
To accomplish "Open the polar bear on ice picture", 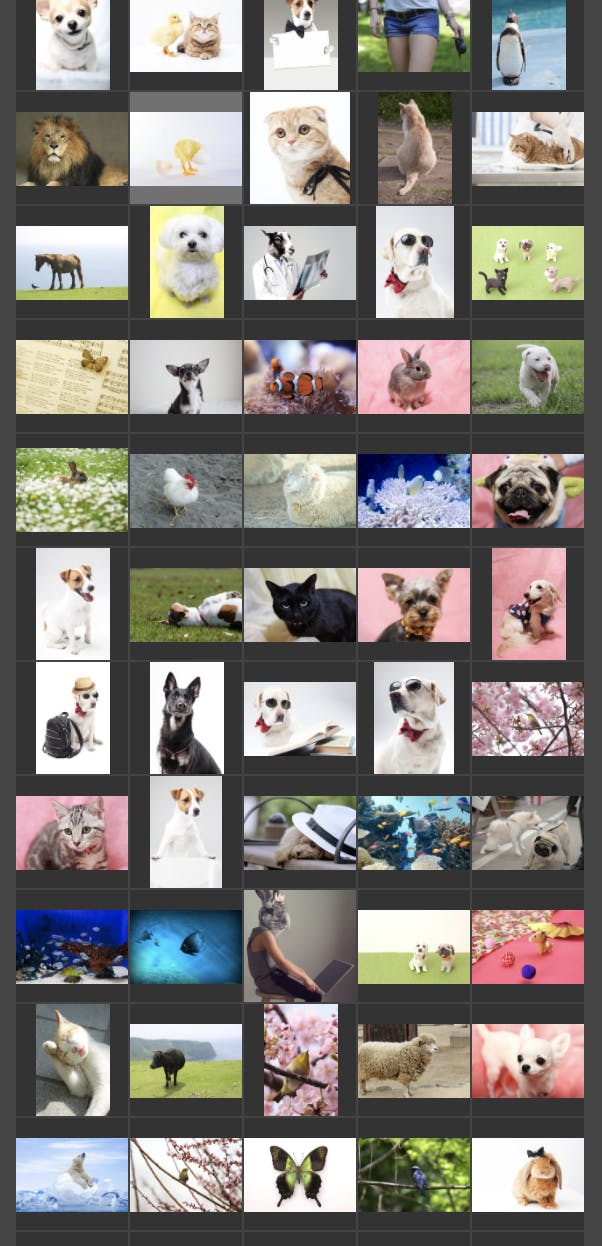I will click(x=71, y=1175).
